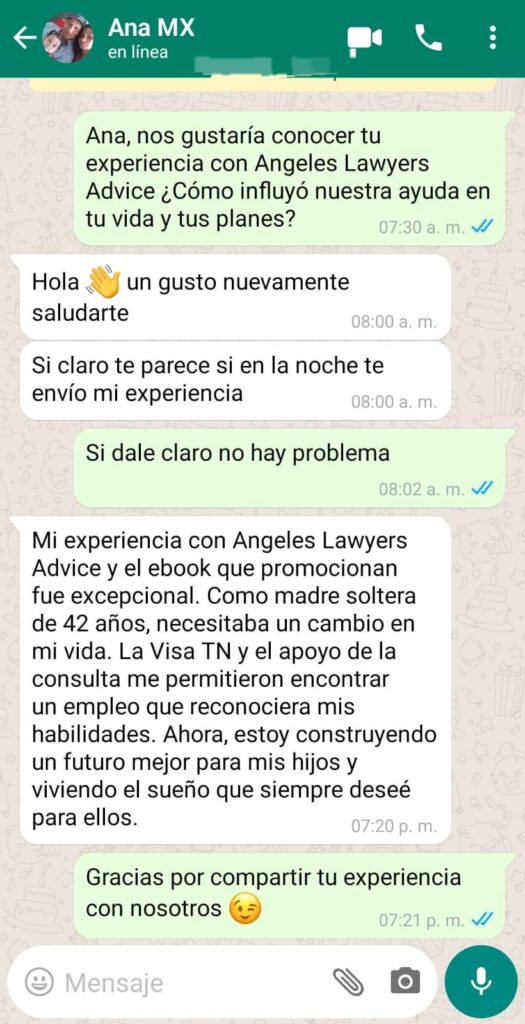Open the emoji picker
Image resolution: width=525 pixels, height=1024 pixels.
tap(39, 982)
